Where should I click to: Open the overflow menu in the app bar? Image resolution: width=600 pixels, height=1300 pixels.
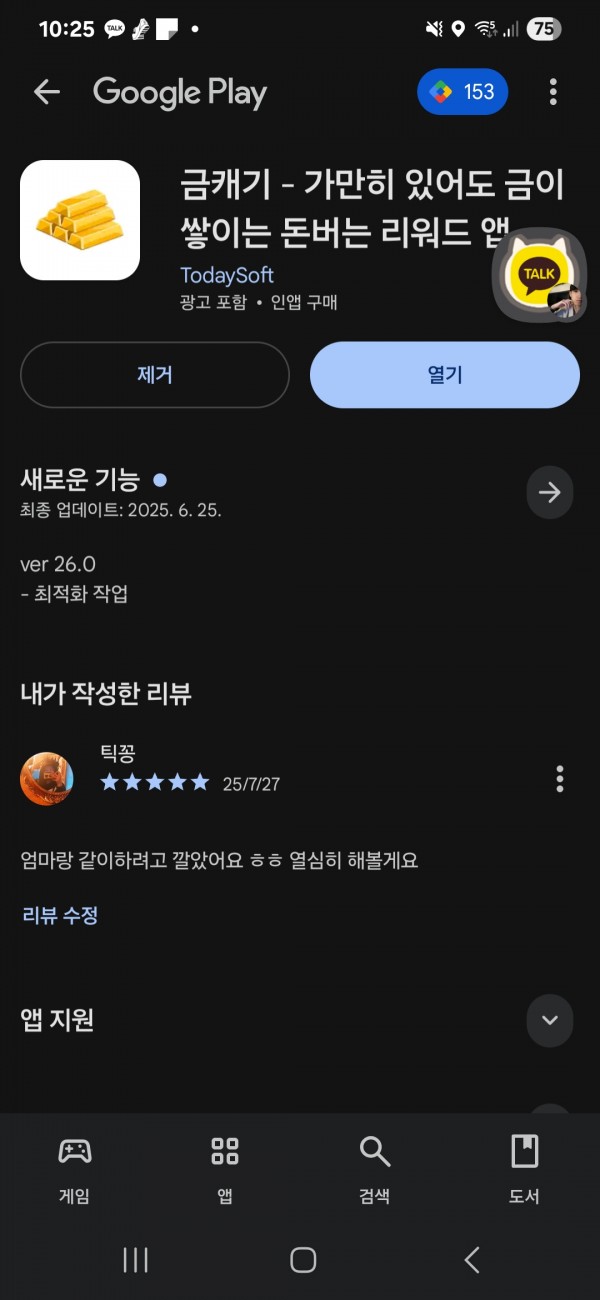coord(553,92)
